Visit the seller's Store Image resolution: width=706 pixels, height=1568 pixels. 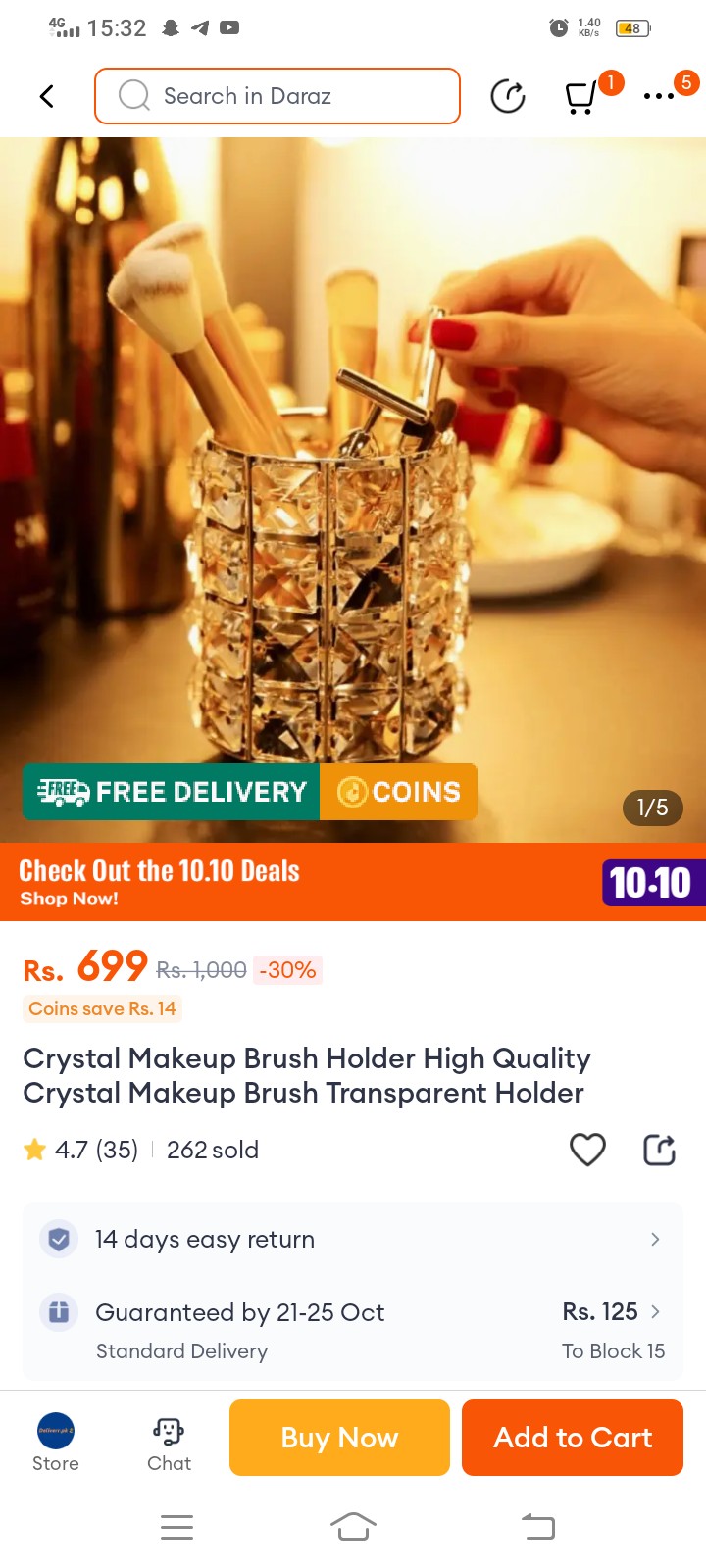pyautogui.click(x=56, y=1441)
